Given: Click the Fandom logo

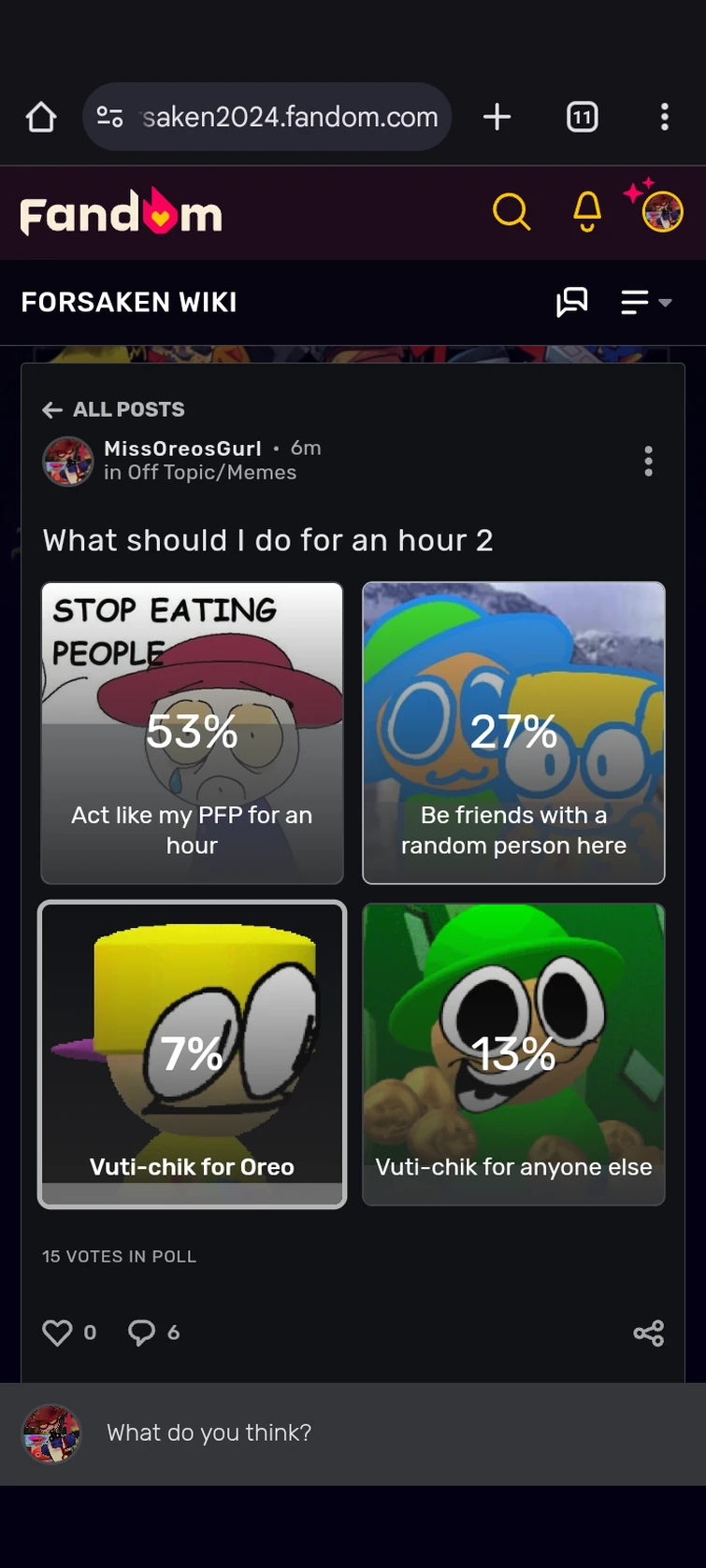Looking at the screenshot, I should [120, 214].
